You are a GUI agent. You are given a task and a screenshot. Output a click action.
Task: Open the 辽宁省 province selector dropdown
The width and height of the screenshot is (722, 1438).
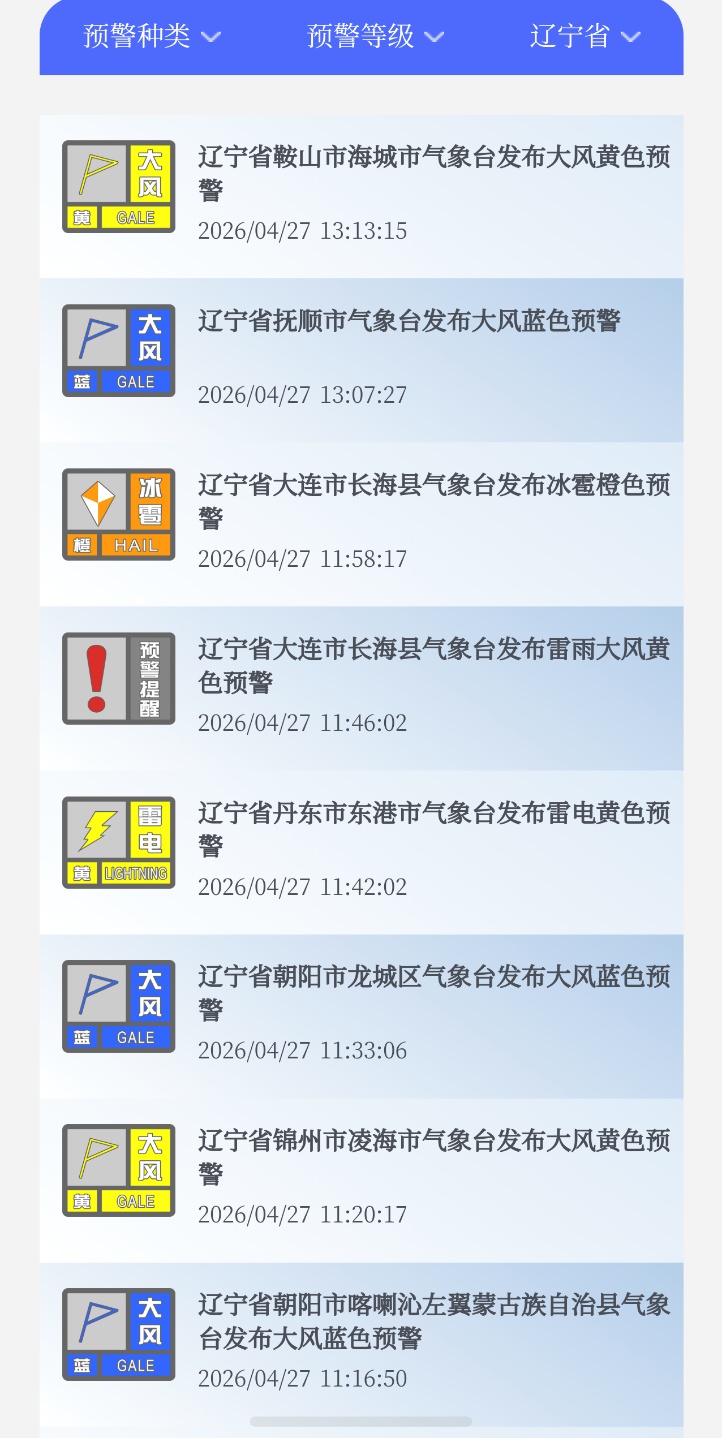click(585, 37)
